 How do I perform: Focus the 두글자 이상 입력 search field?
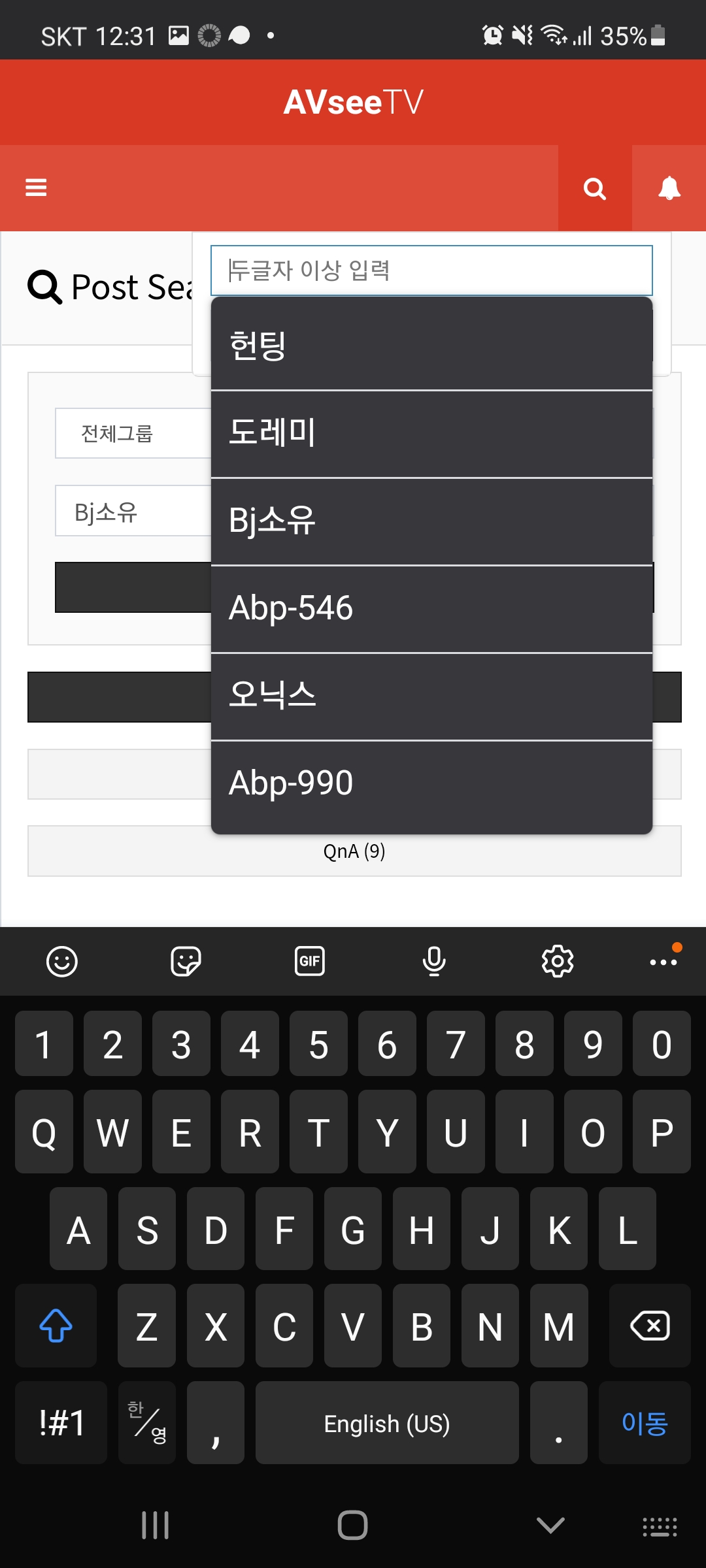431,270
